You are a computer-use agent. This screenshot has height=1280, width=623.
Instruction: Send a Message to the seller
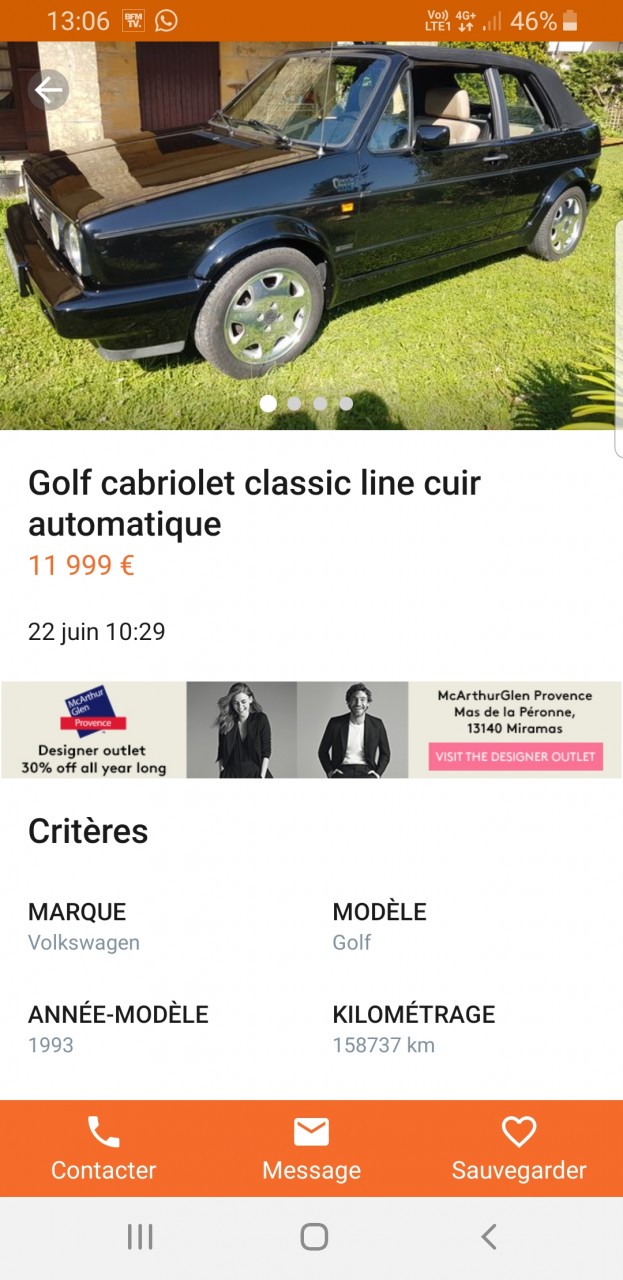pyautogui.click(x=311, y=1149)
